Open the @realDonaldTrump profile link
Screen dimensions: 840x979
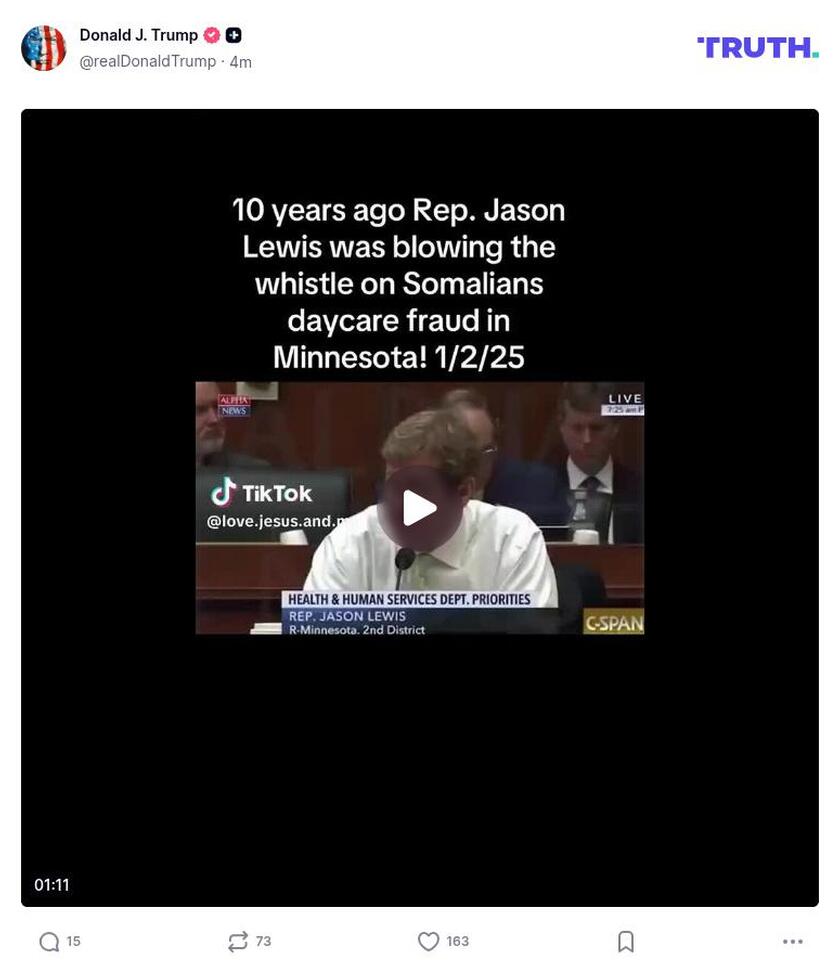[x=147, y=62]
